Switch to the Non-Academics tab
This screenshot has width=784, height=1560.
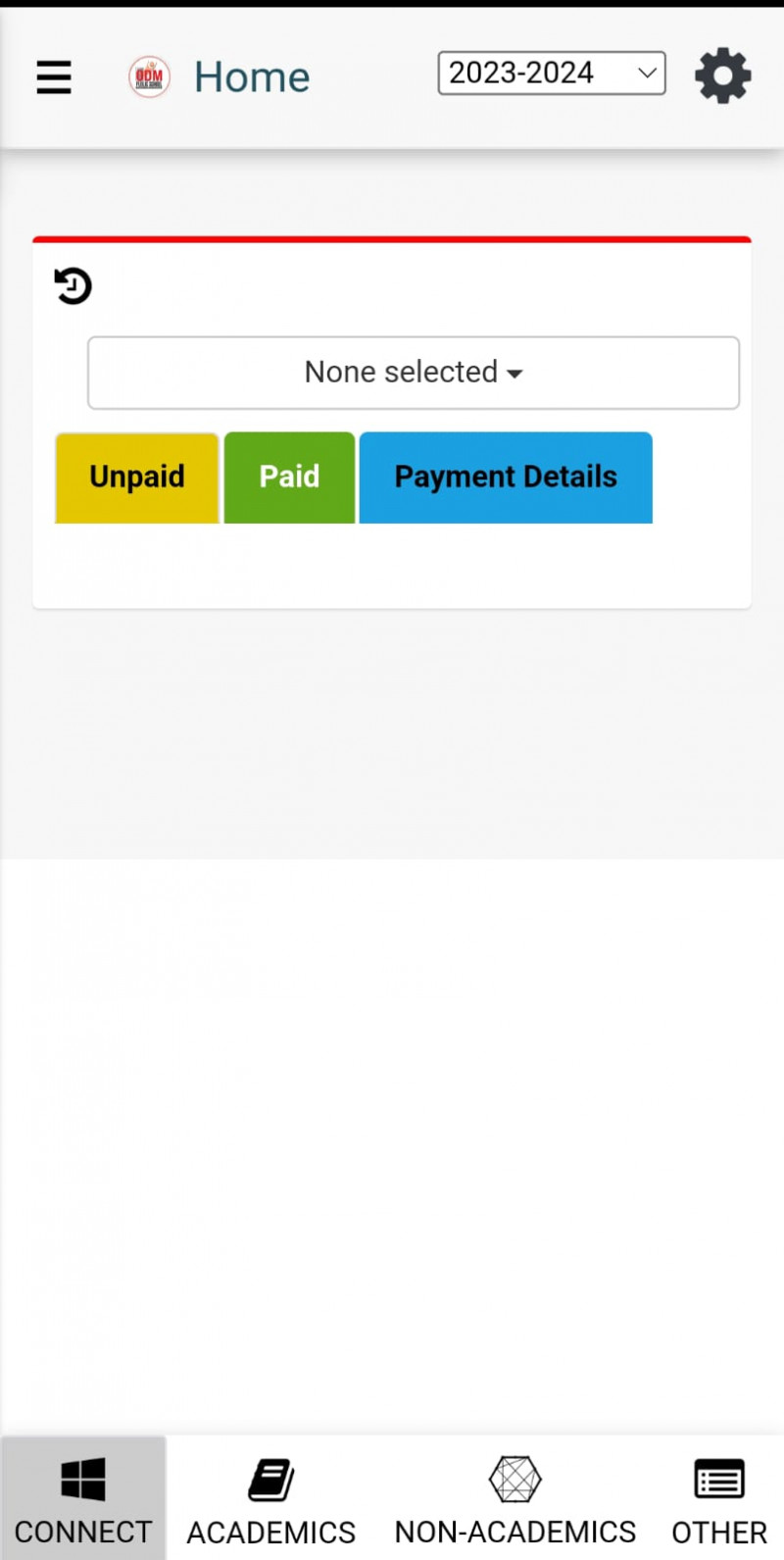tap(515, 1498)
